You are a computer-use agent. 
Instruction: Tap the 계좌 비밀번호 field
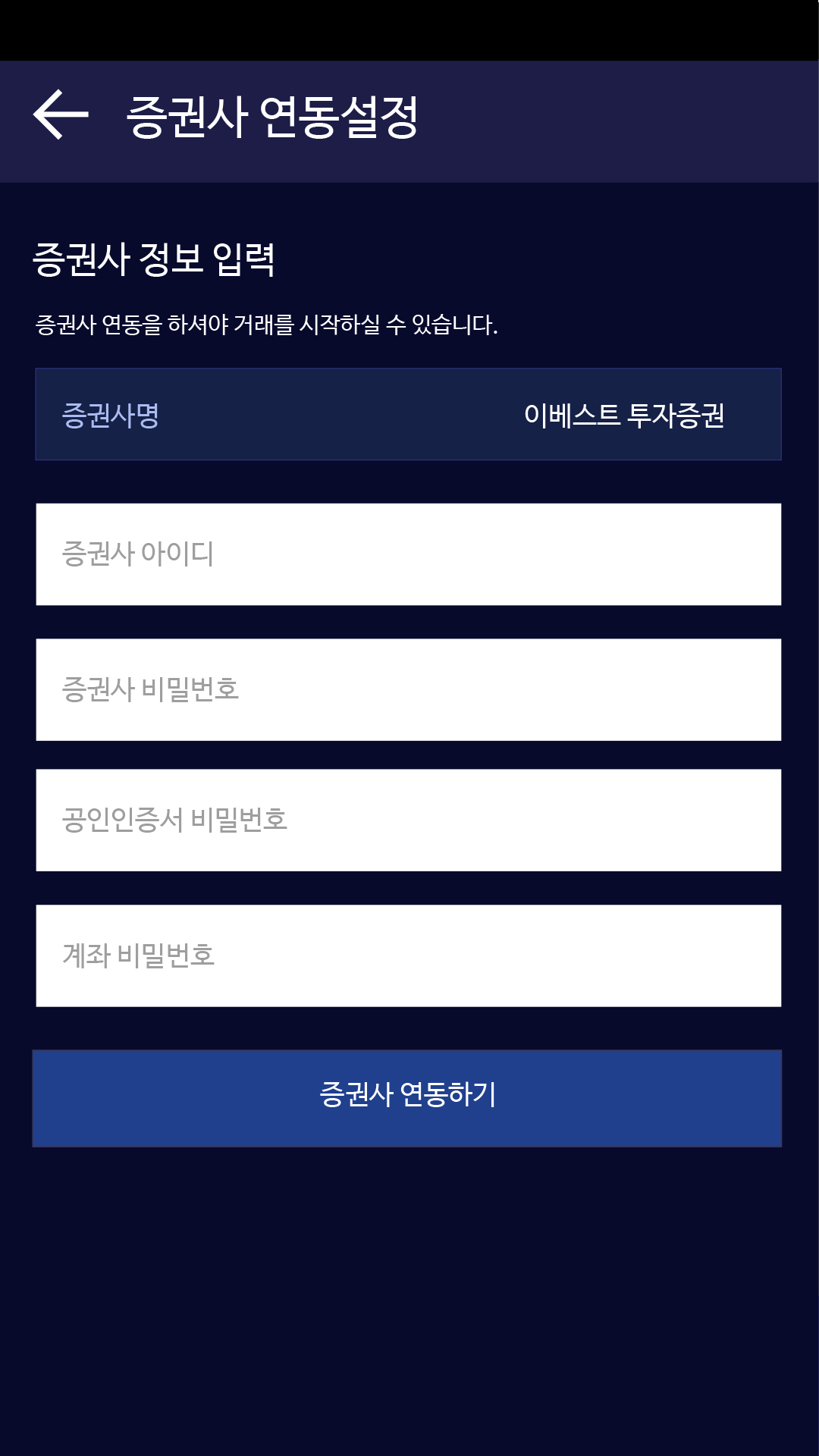point(408,956)
